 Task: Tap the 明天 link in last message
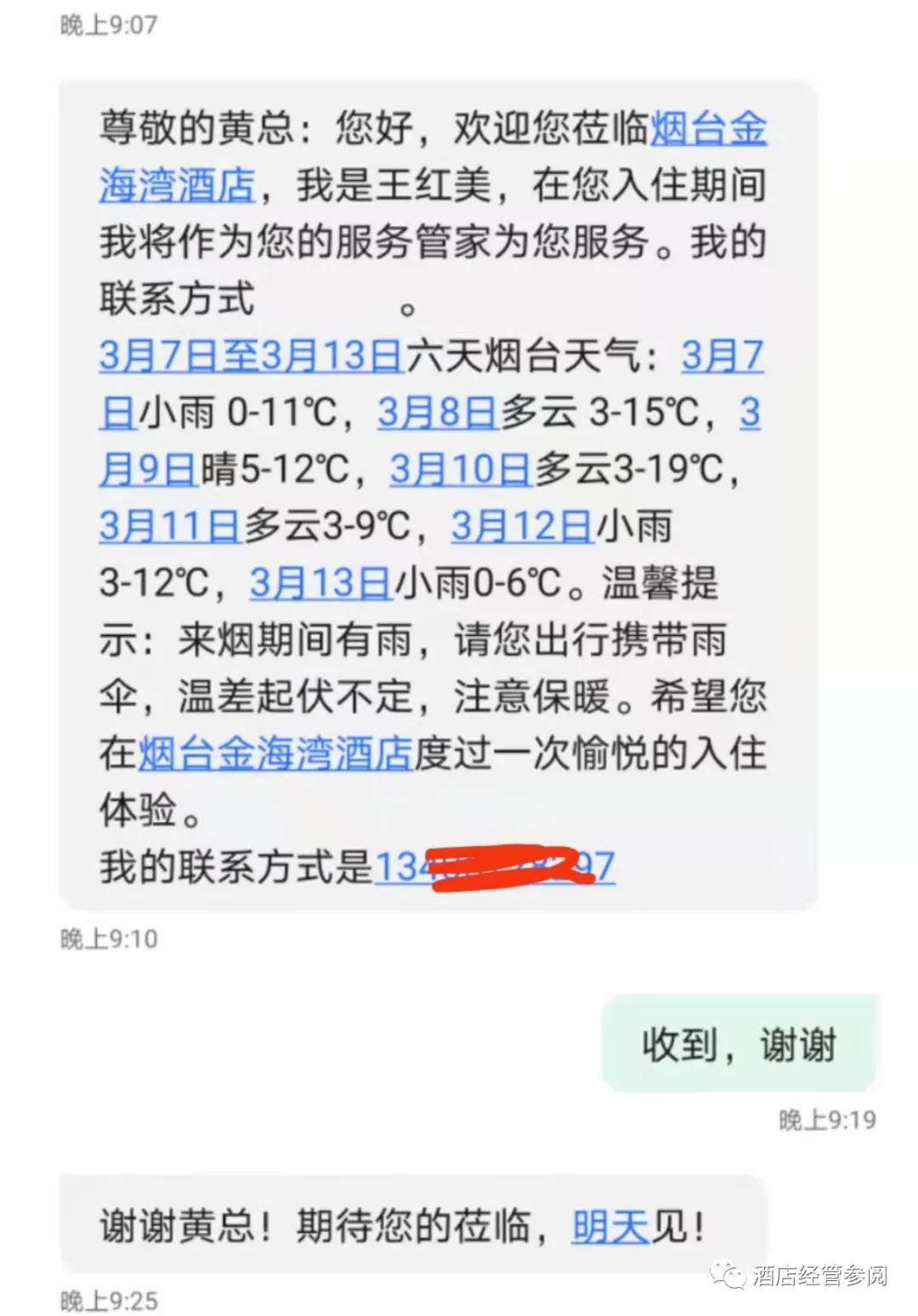point(609,1228)
